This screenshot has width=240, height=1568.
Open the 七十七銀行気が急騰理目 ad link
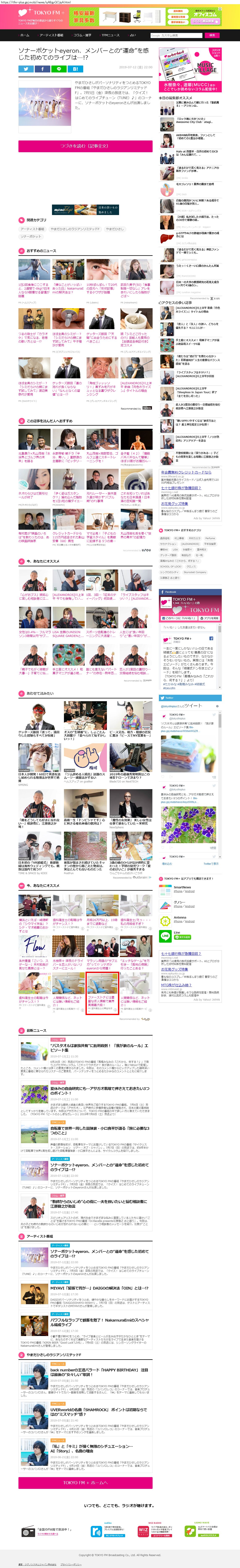(181, 488)
